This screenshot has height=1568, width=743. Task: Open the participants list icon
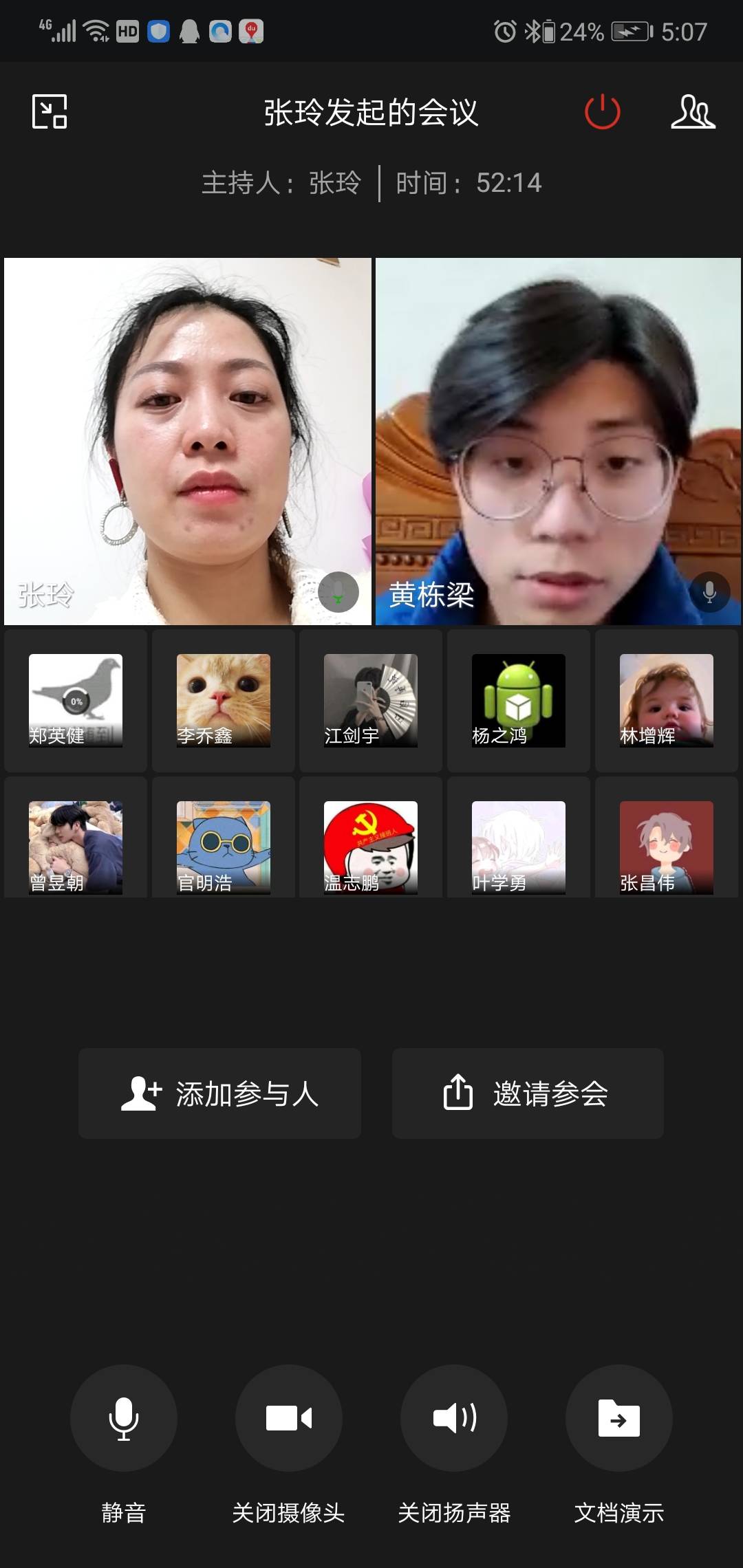(692, 111)
